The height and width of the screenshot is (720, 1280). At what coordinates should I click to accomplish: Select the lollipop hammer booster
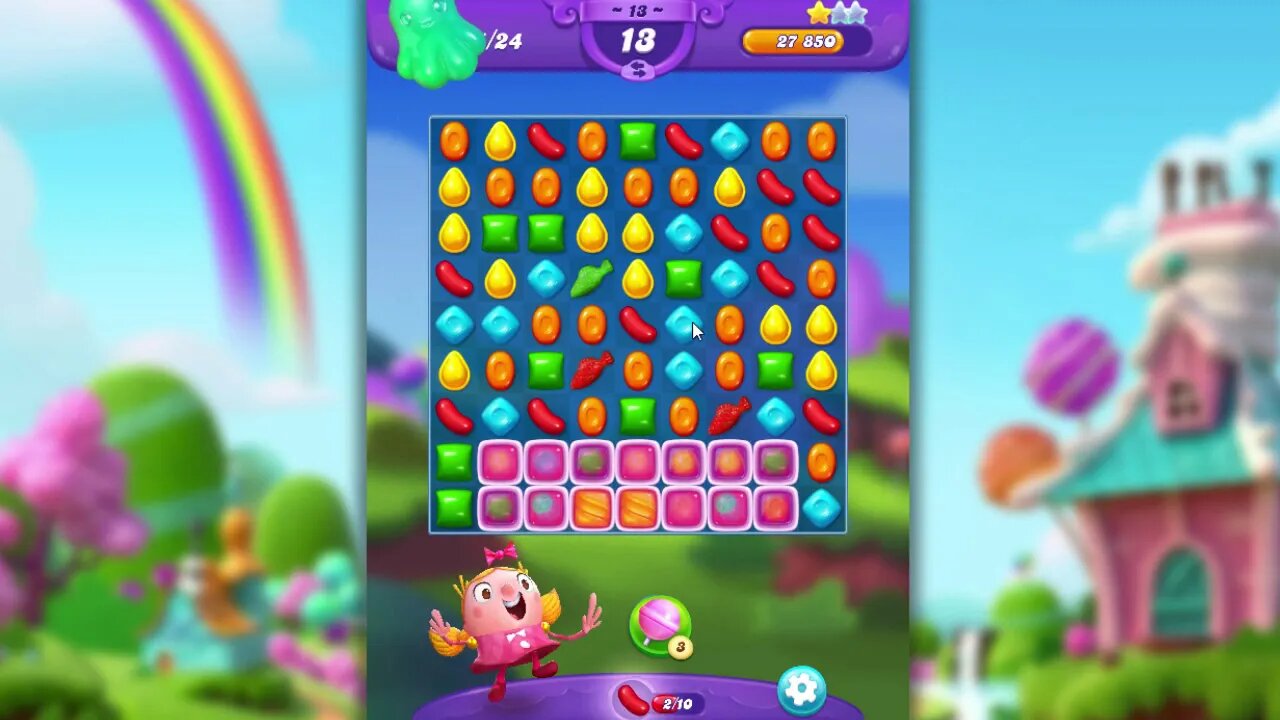click(x=660, y=624)
